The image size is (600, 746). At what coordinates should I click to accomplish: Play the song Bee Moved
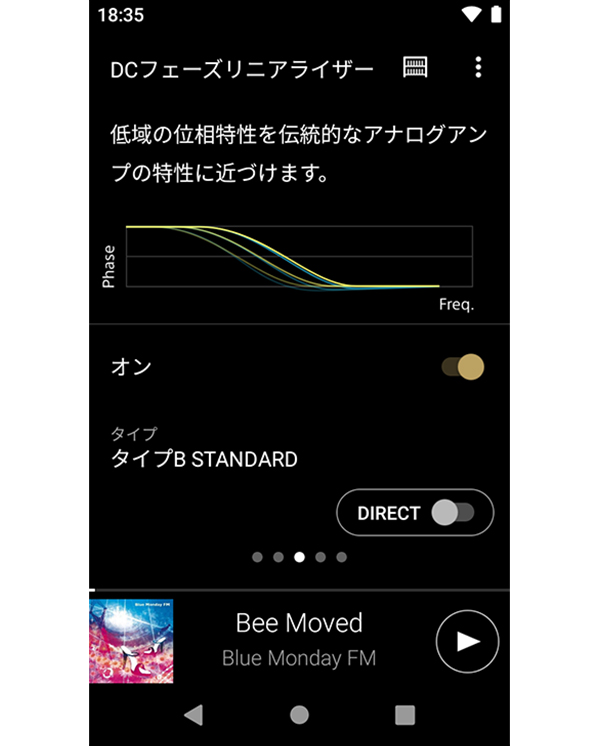(467, 642)
